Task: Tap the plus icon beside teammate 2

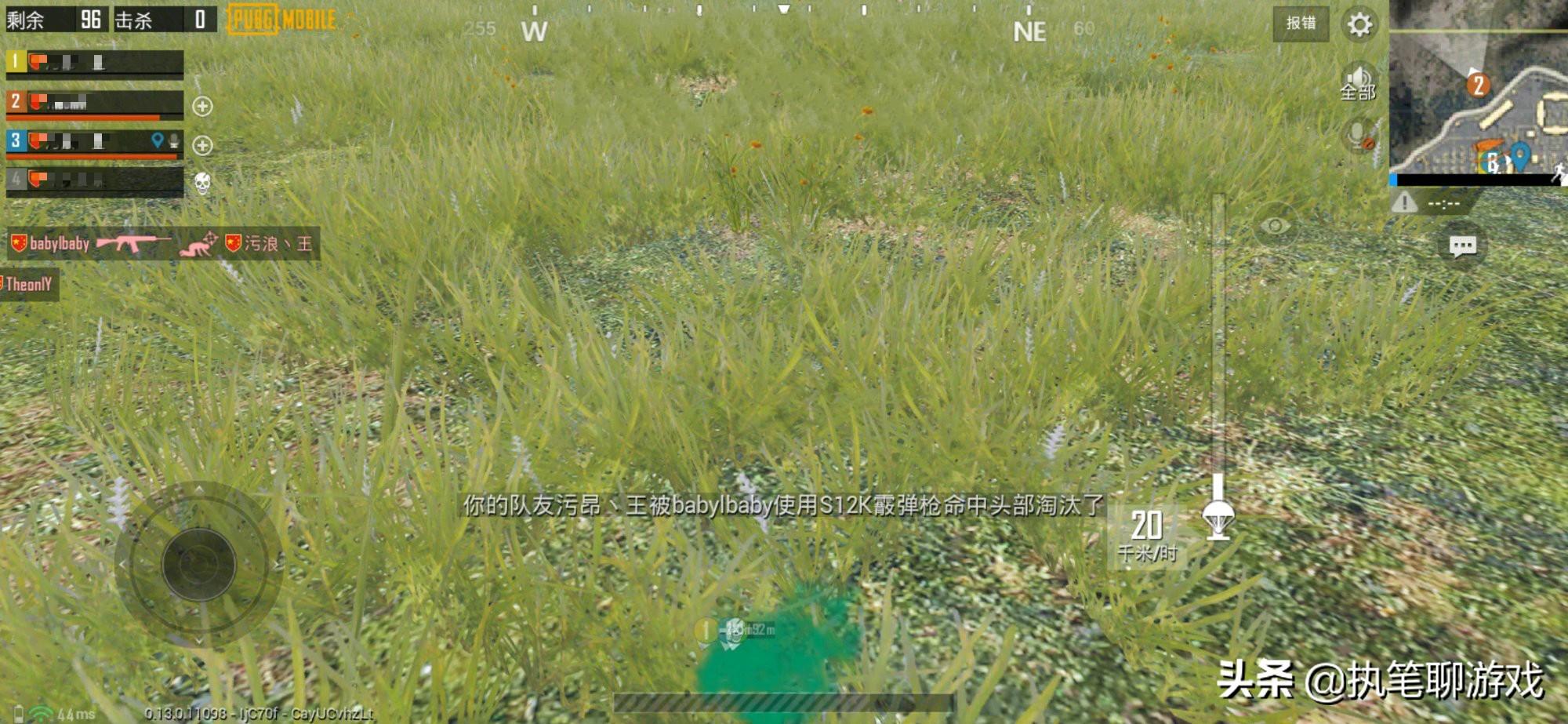Action: (x=202, y=106)
